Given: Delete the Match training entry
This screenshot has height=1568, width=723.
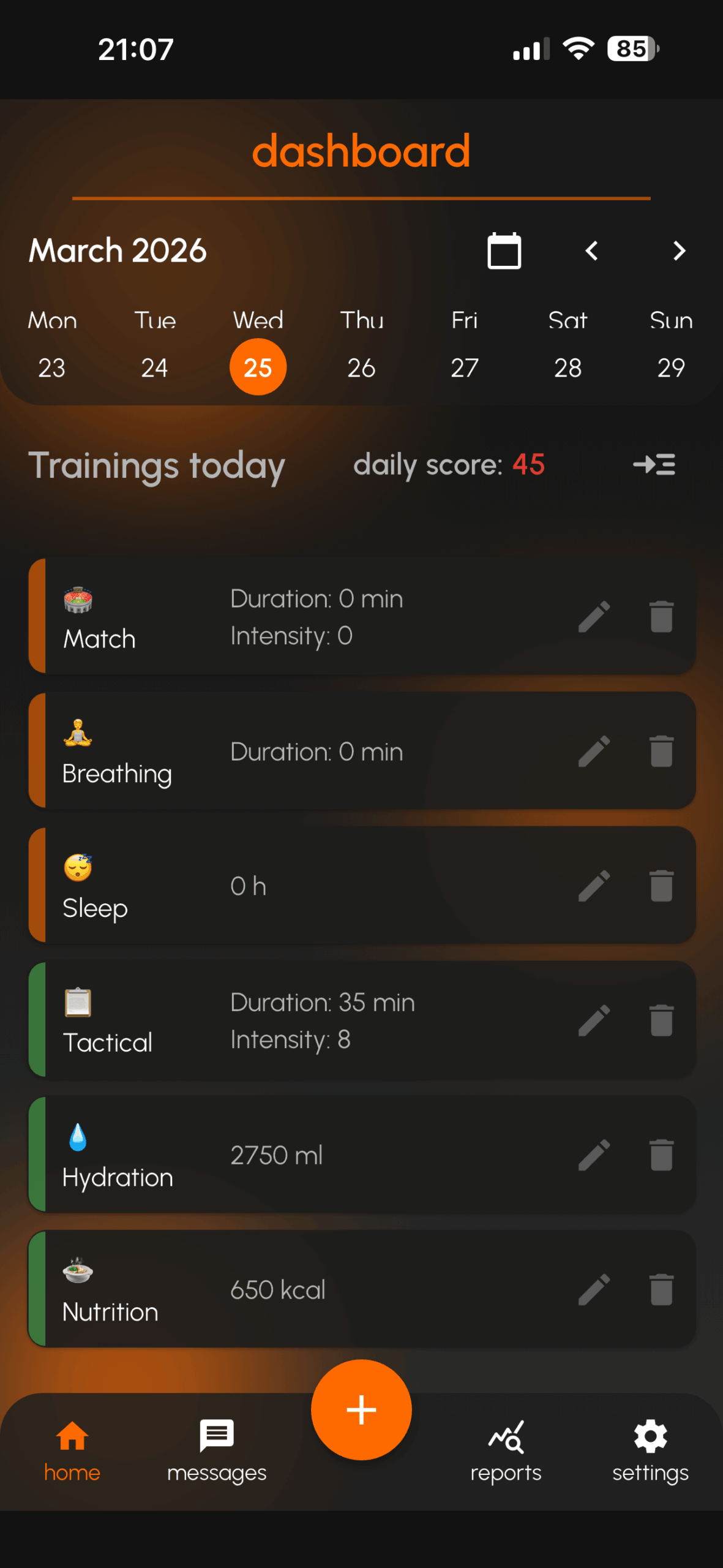Looking at the screenshot, I should point(661,616).
